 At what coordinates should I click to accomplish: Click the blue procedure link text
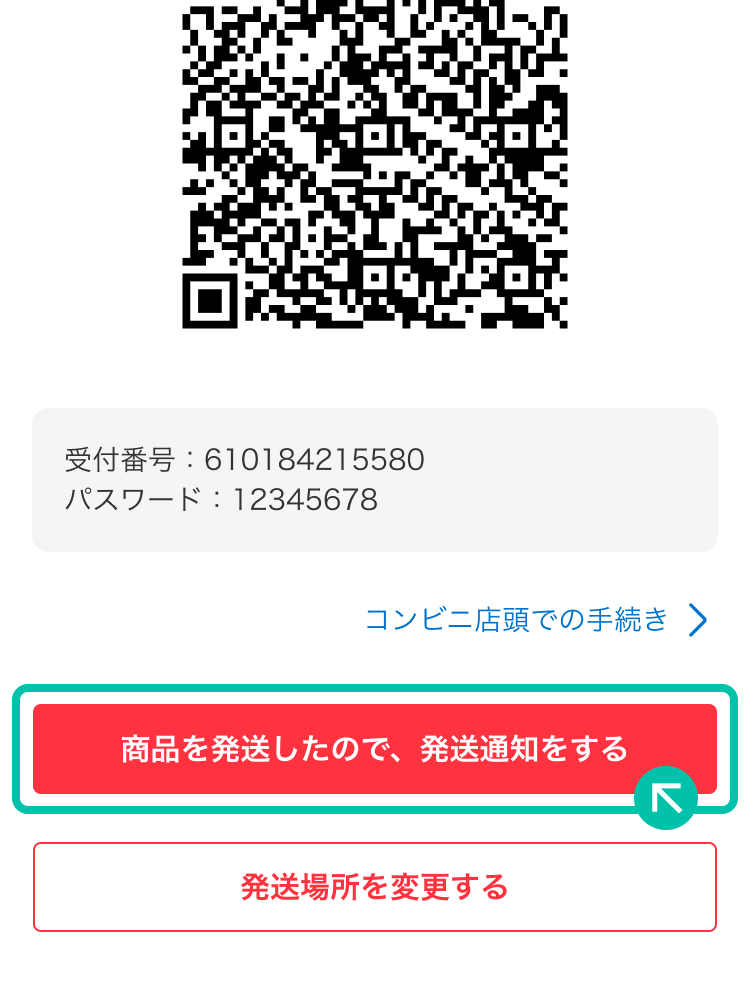coord(516,620)
